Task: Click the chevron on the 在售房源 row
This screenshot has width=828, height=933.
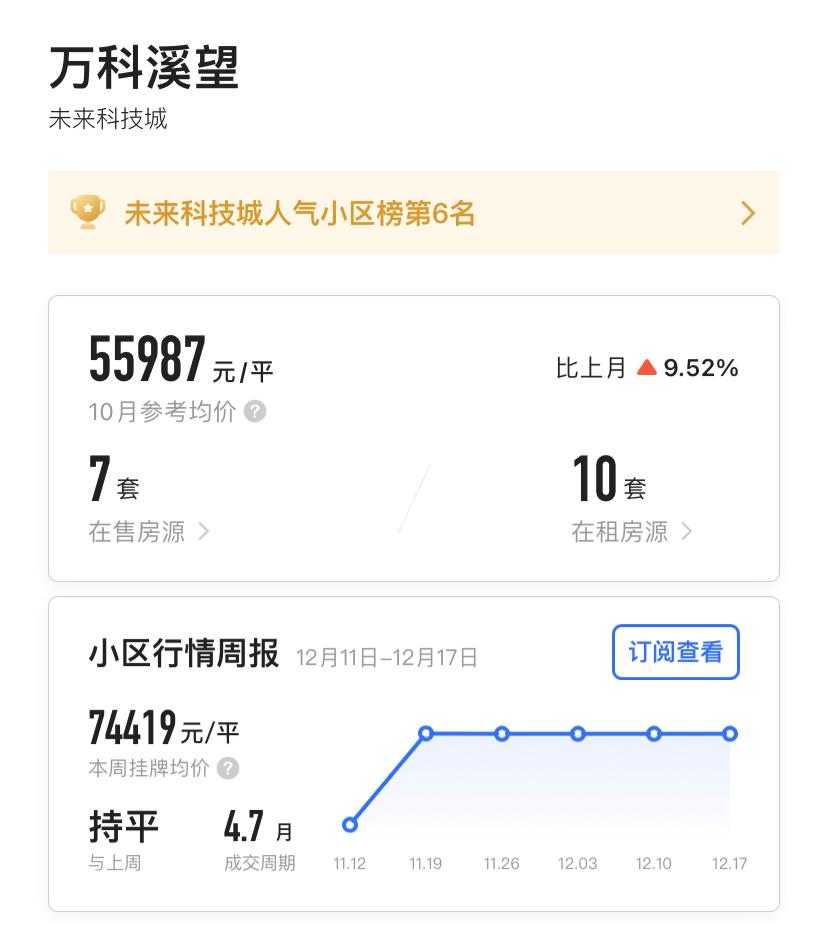Action: (204, 532)
